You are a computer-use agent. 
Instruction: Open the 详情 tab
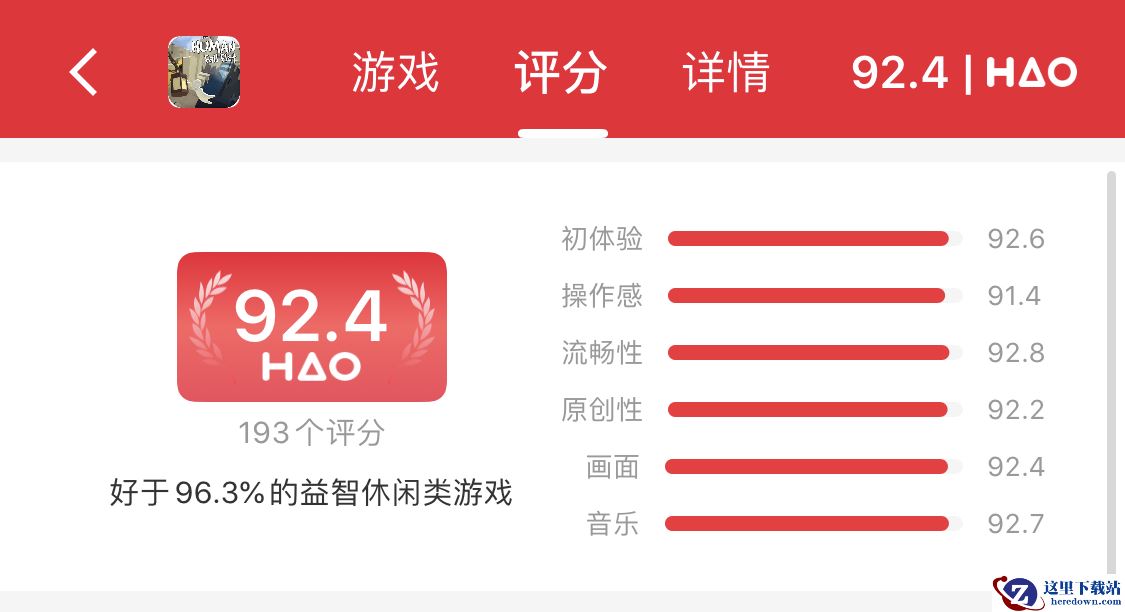pyautogui.click(x=726, y=73)
